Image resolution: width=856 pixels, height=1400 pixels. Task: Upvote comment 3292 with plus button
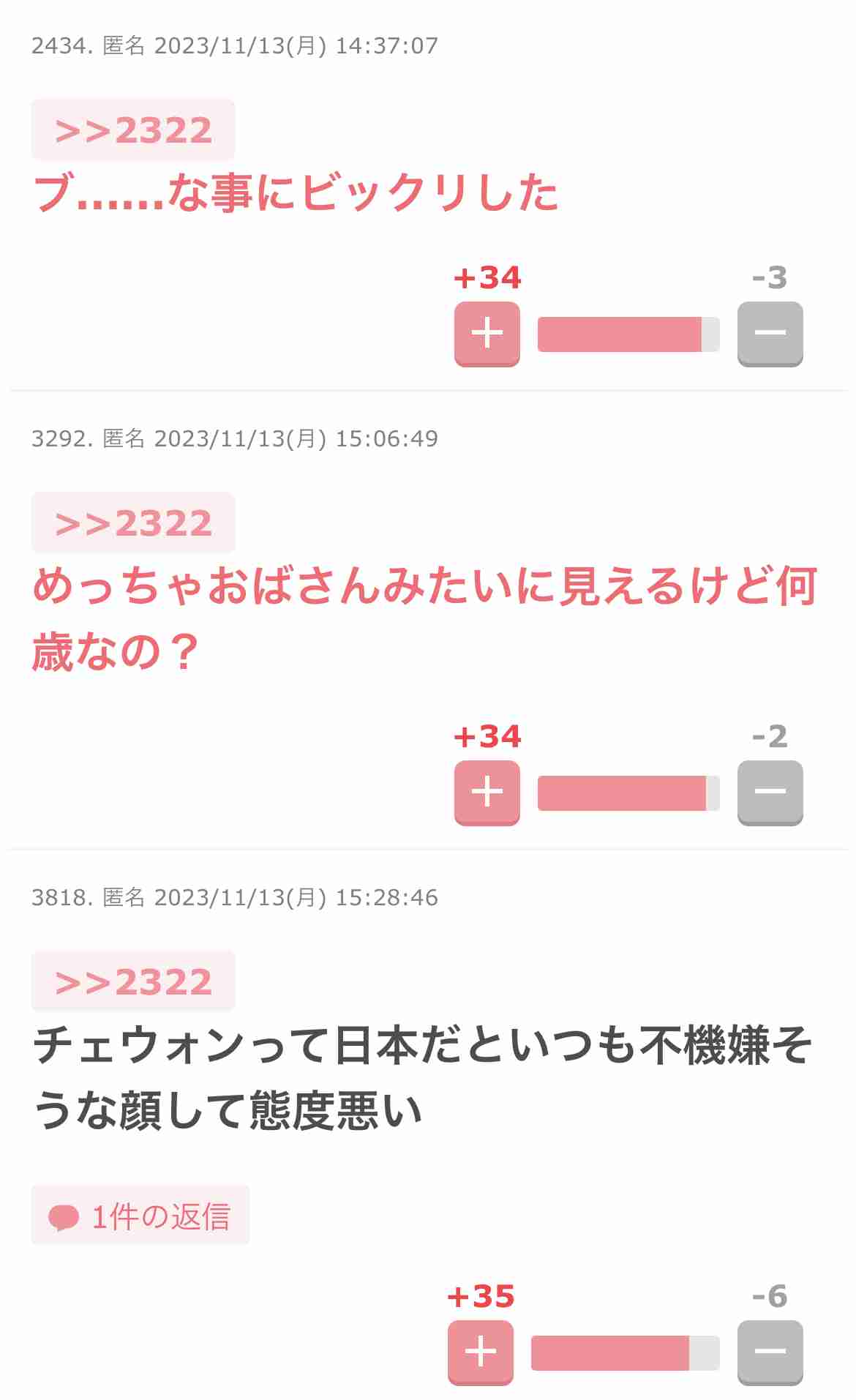point(487,793)
